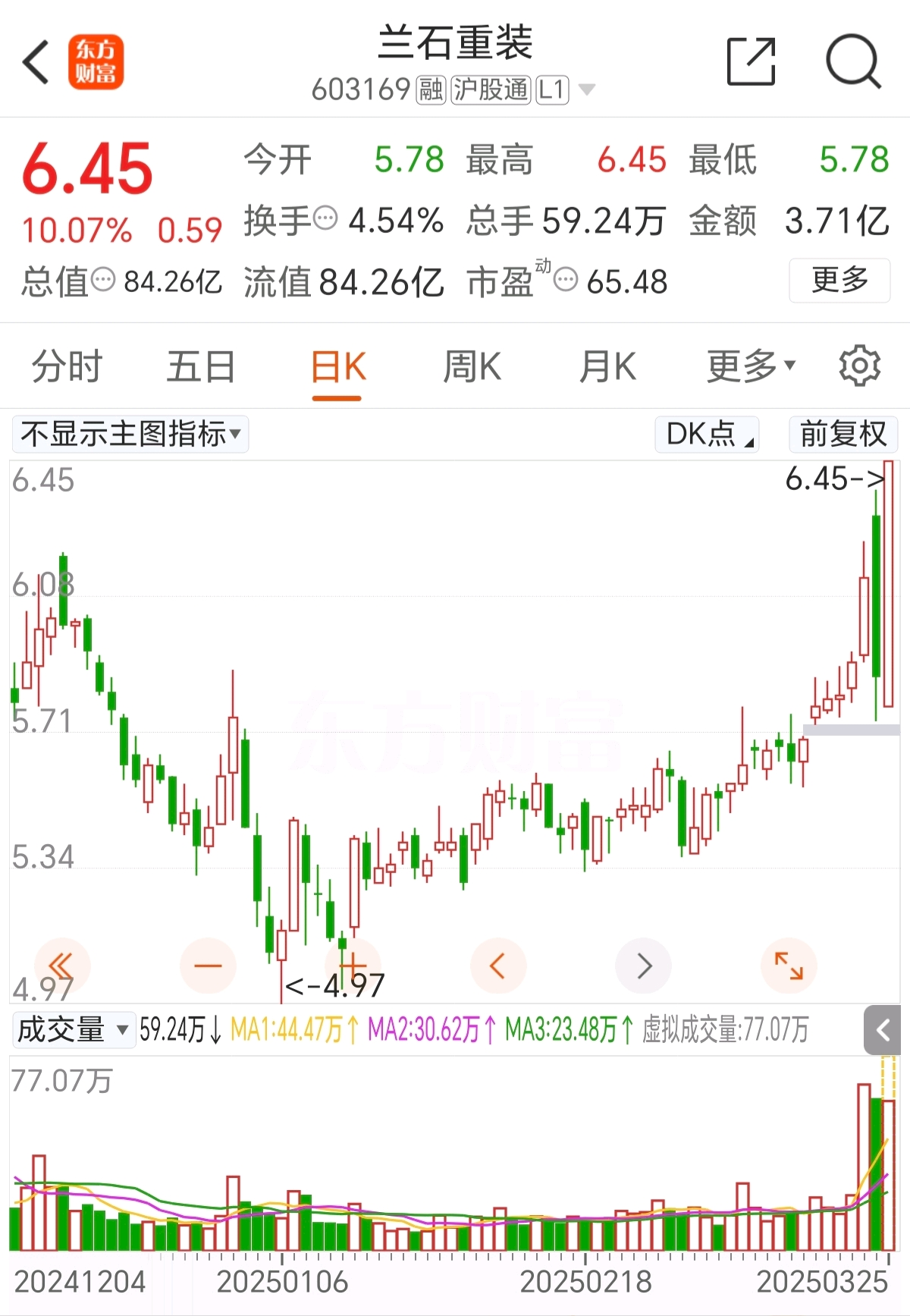Move the chart one candle left
Screen dimensions: 910x1316
(x=498, y=966)
